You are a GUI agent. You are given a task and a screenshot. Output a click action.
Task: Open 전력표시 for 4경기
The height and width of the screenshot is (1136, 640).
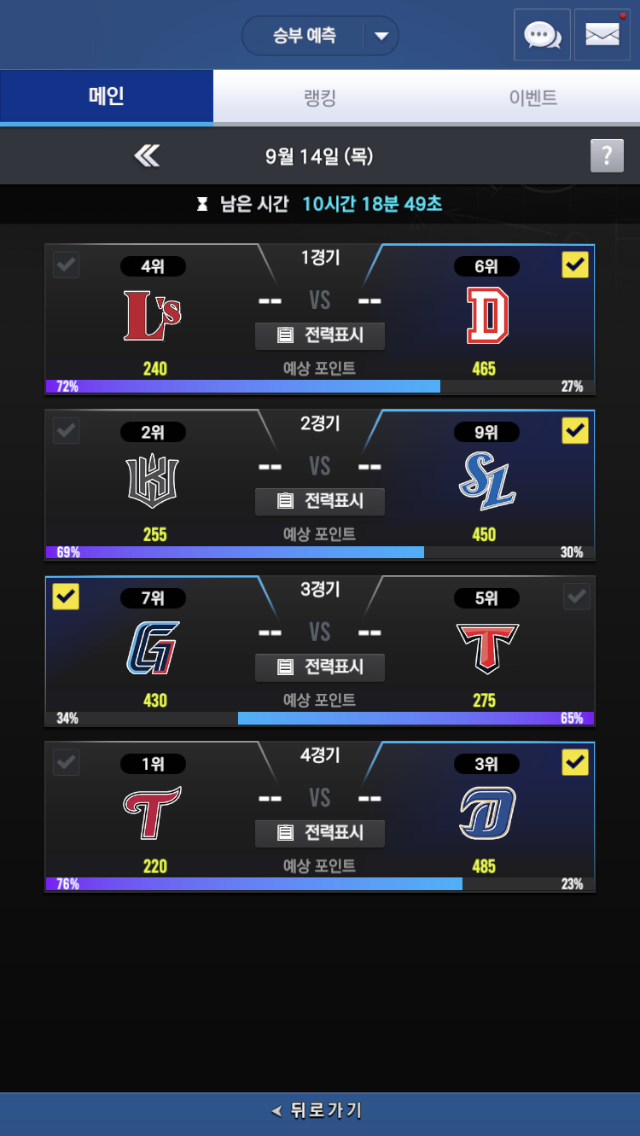coord(320,833)
